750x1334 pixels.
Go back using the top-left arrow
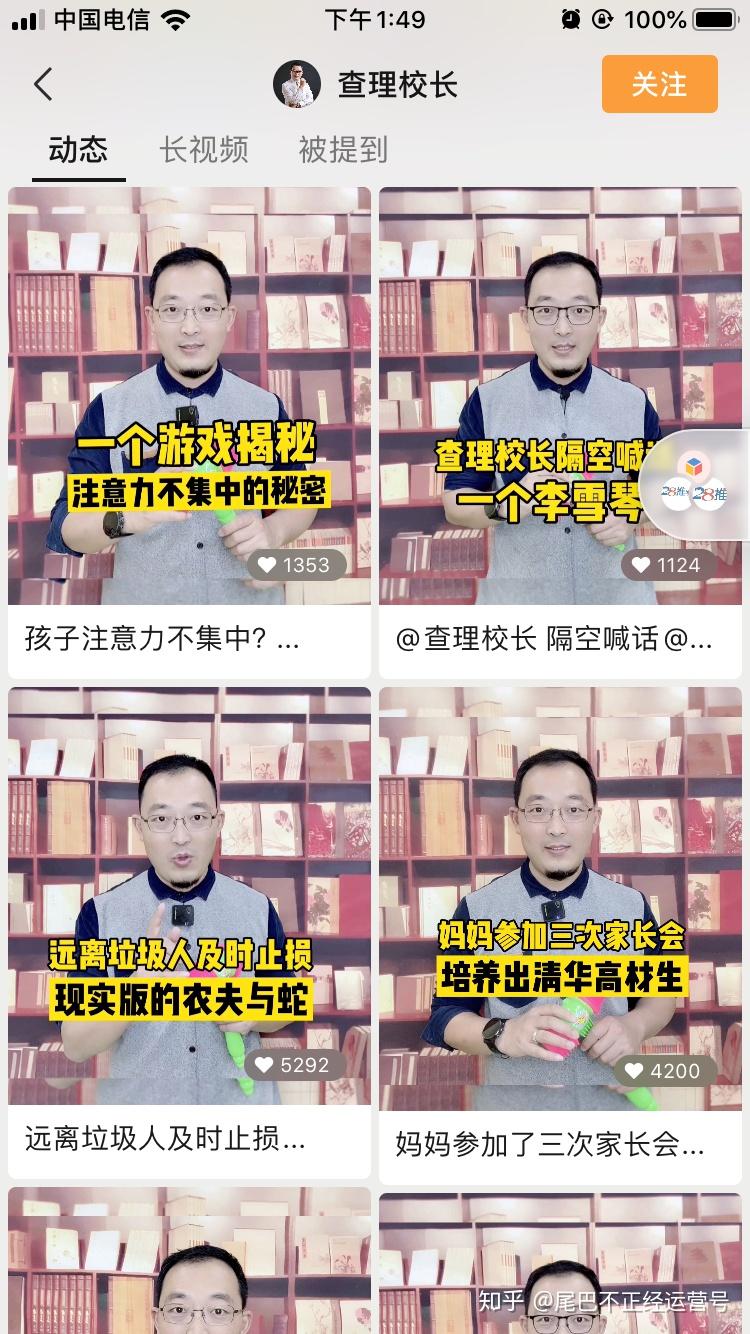(43, 85)
